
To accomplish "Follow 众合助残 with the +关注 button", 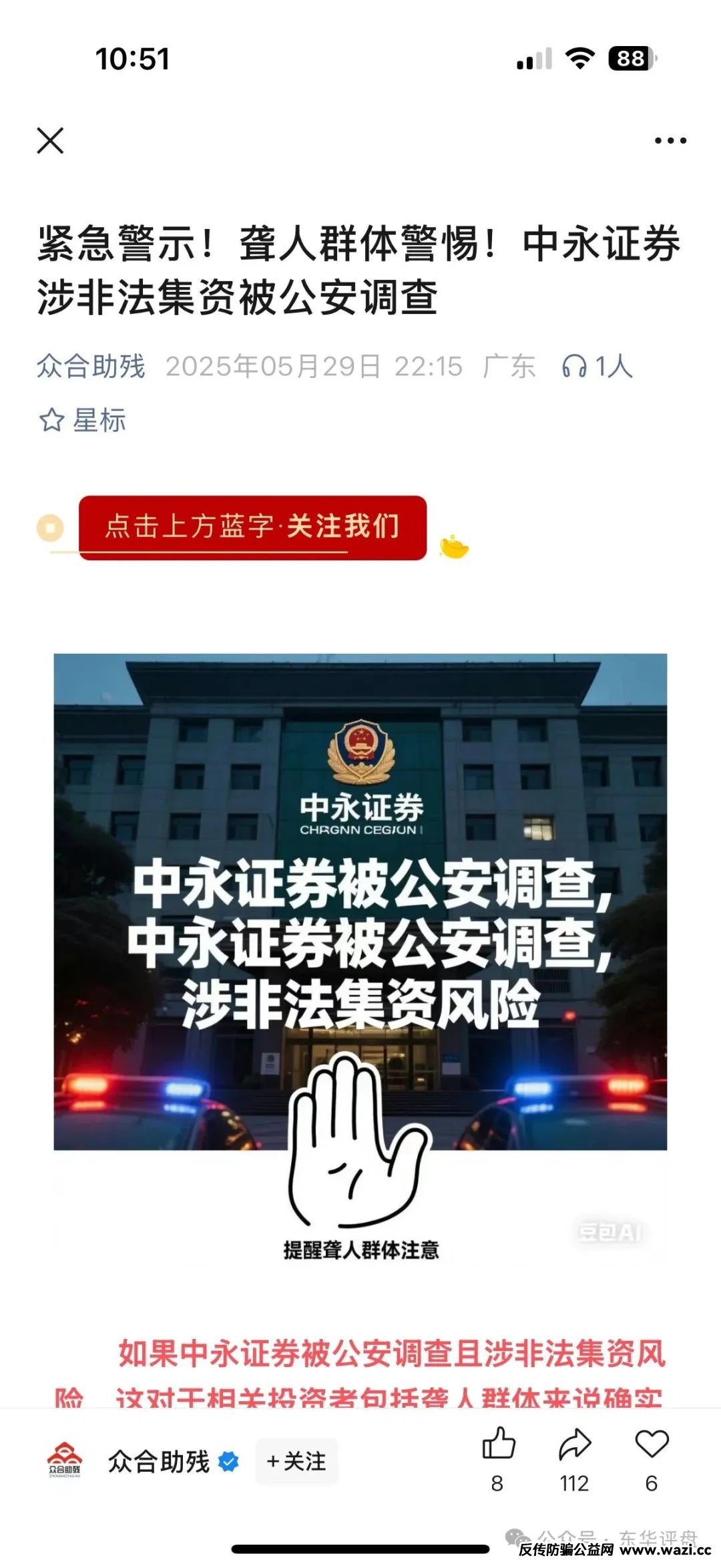I will coord(296,1462).
